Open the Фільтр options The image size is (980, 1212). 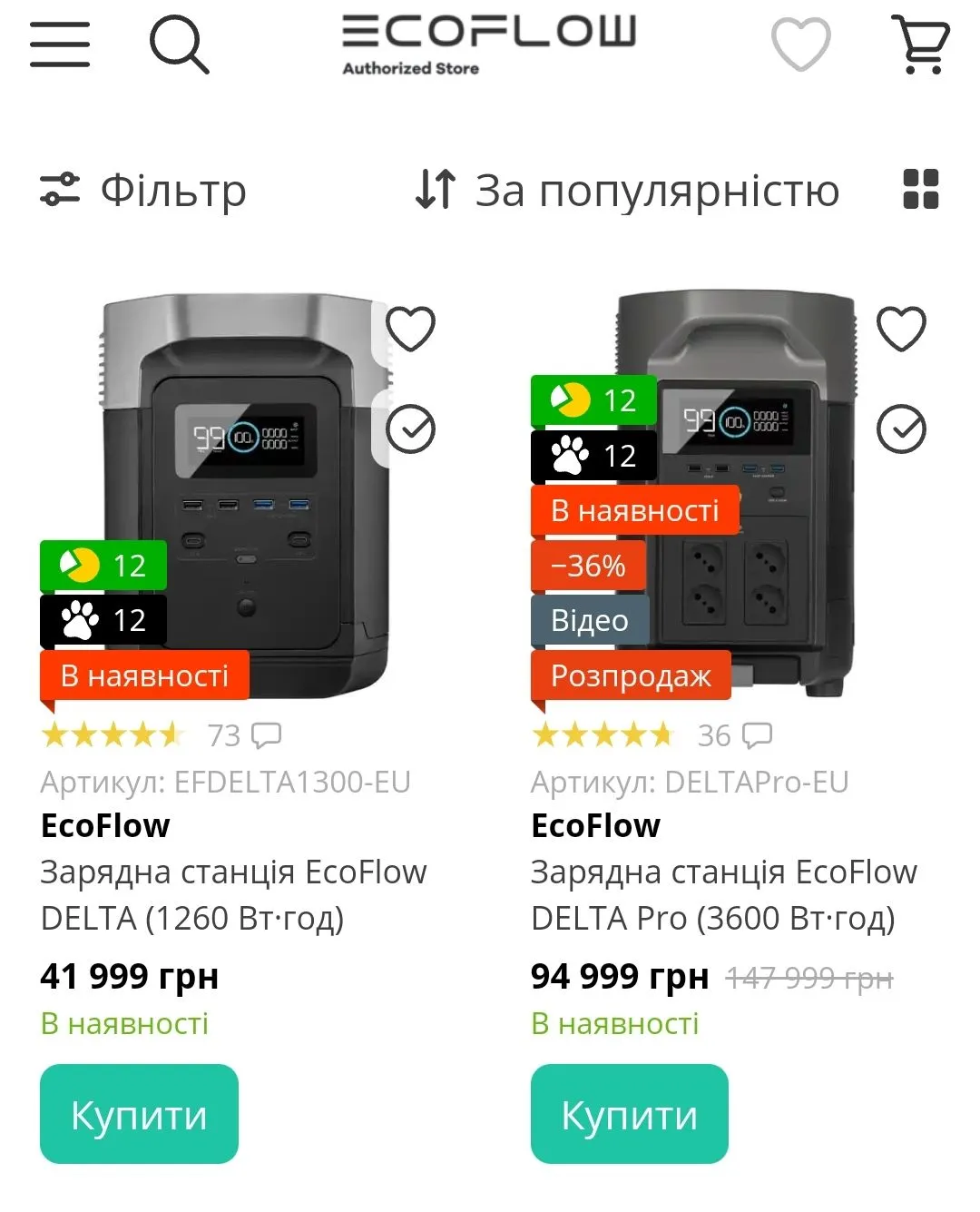(x=143, y=190)
